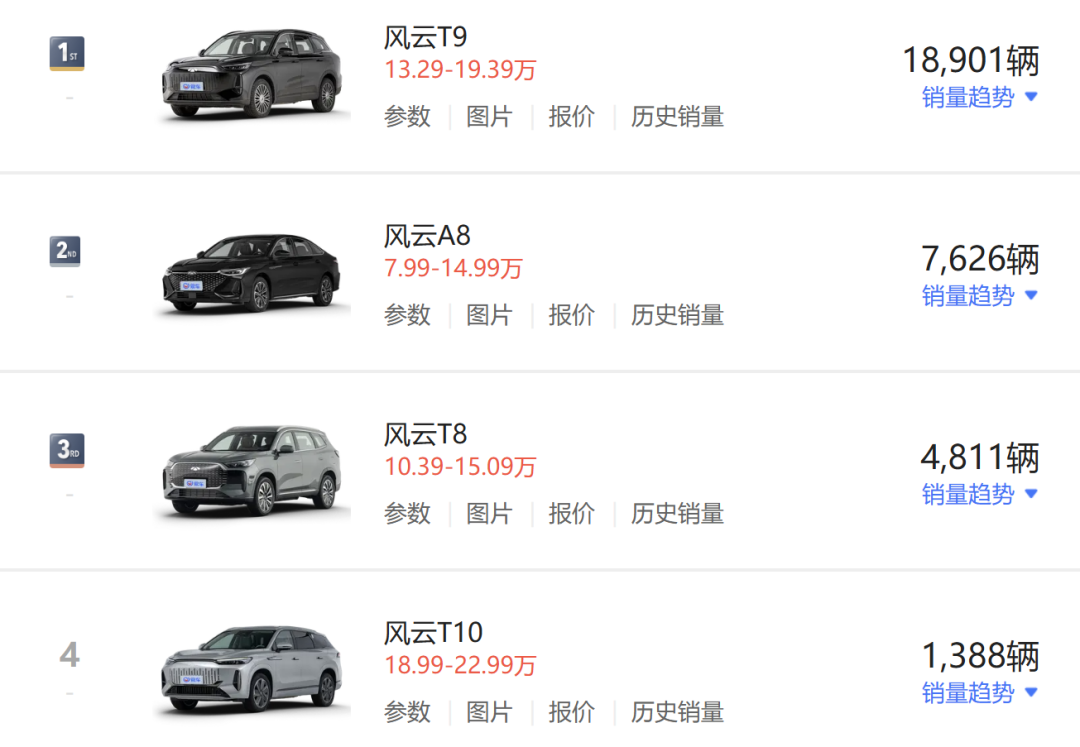Expand 销量趋势 for 风云T9
Screen dimensions: 1080x747
click(x=979, y=97)
